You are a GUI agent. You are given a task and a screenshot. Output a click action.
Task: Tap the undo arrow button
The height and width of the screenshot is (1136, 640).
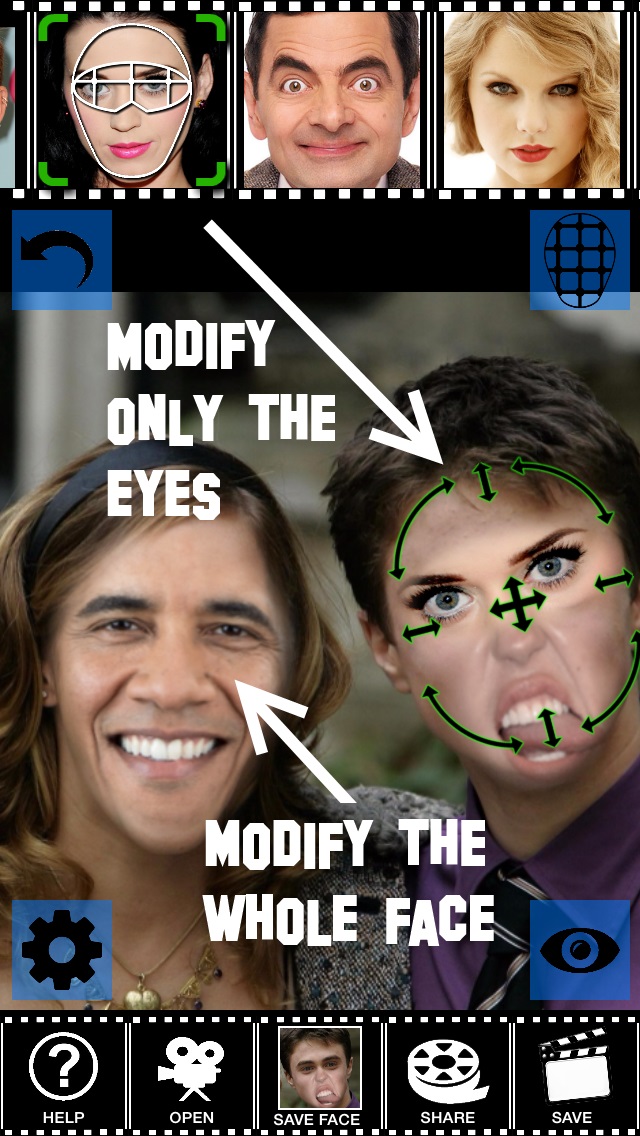tap(62, 259)
